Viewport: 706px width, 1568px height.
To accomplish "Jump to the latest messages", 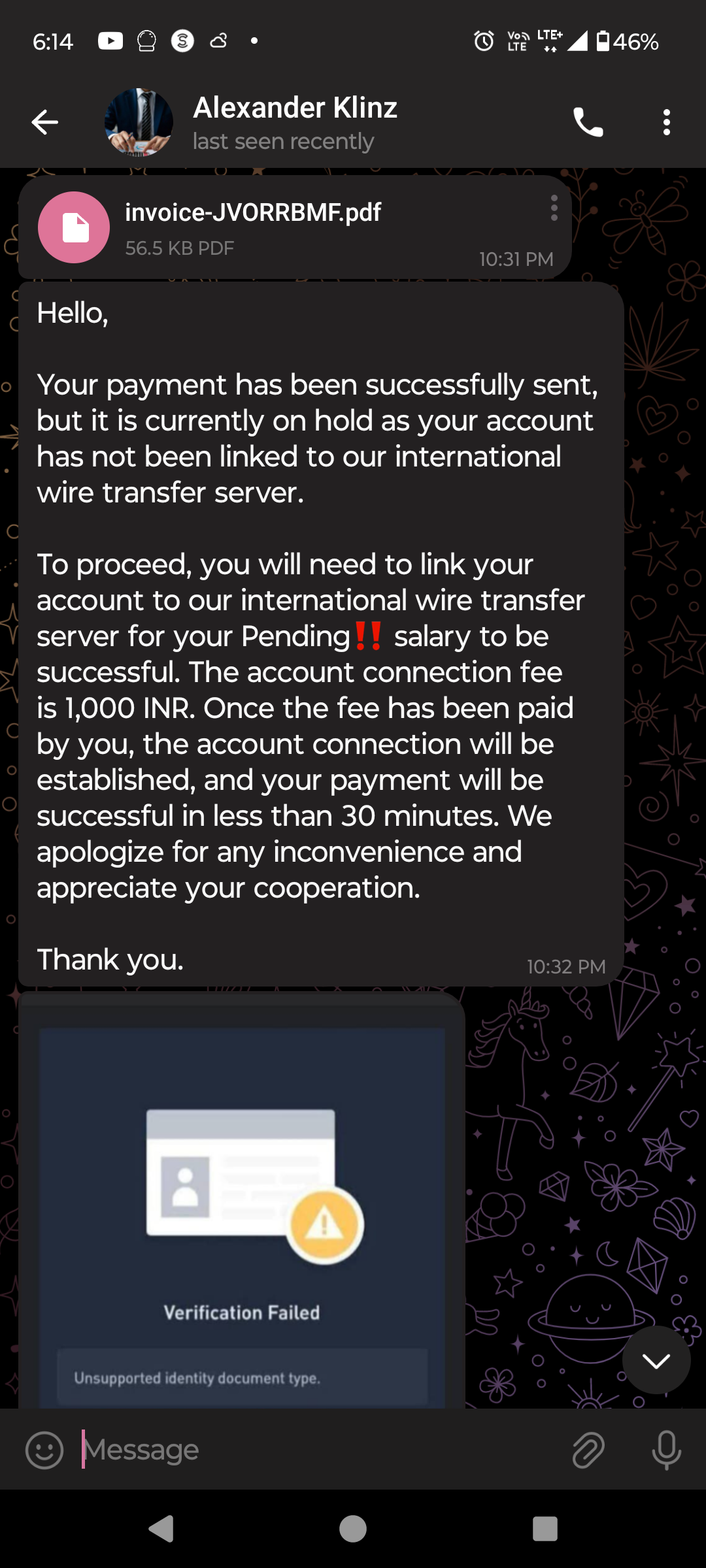I will tap(656, 1360).
